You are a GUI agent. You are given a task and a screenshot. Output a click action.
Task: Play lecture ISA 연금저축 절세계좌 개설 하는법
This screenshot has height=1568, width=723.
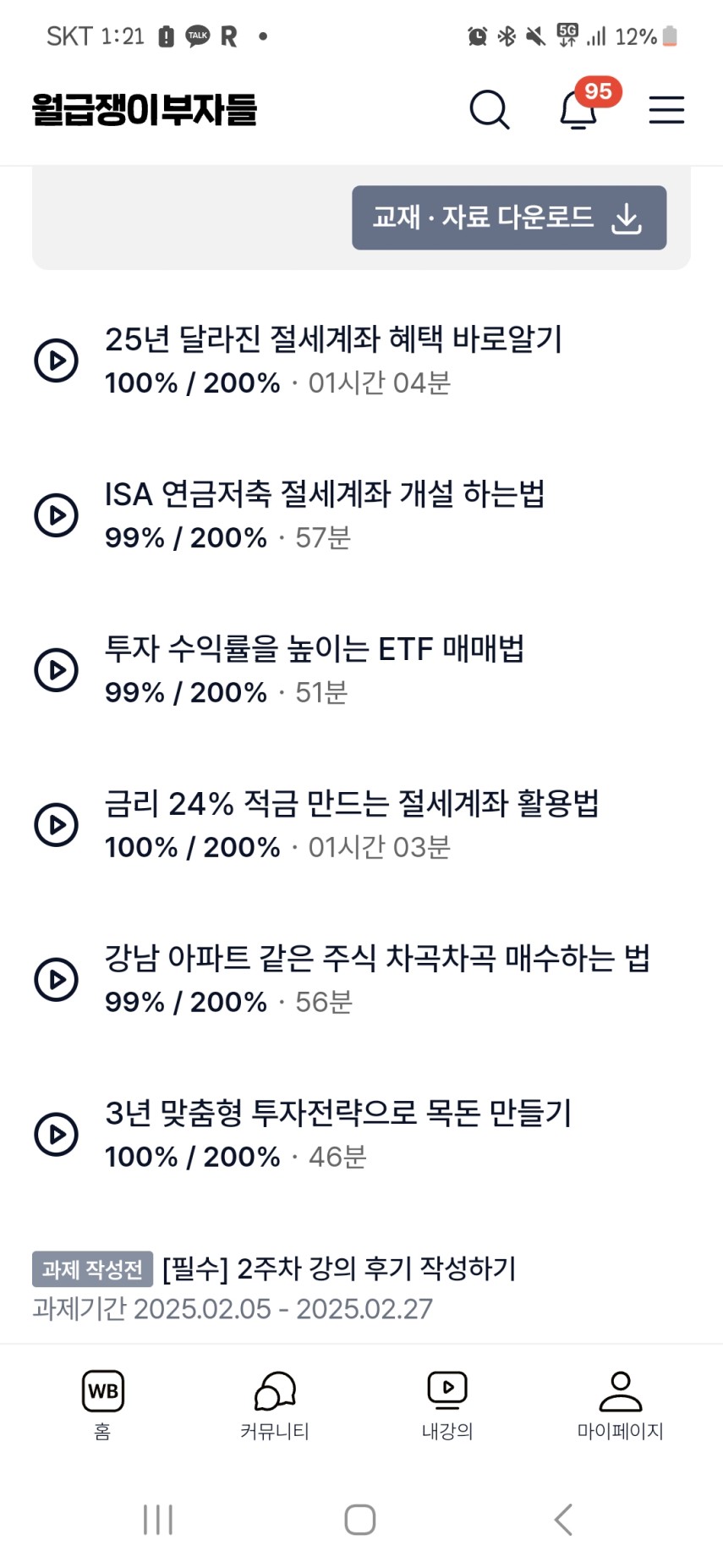(57, 515)
